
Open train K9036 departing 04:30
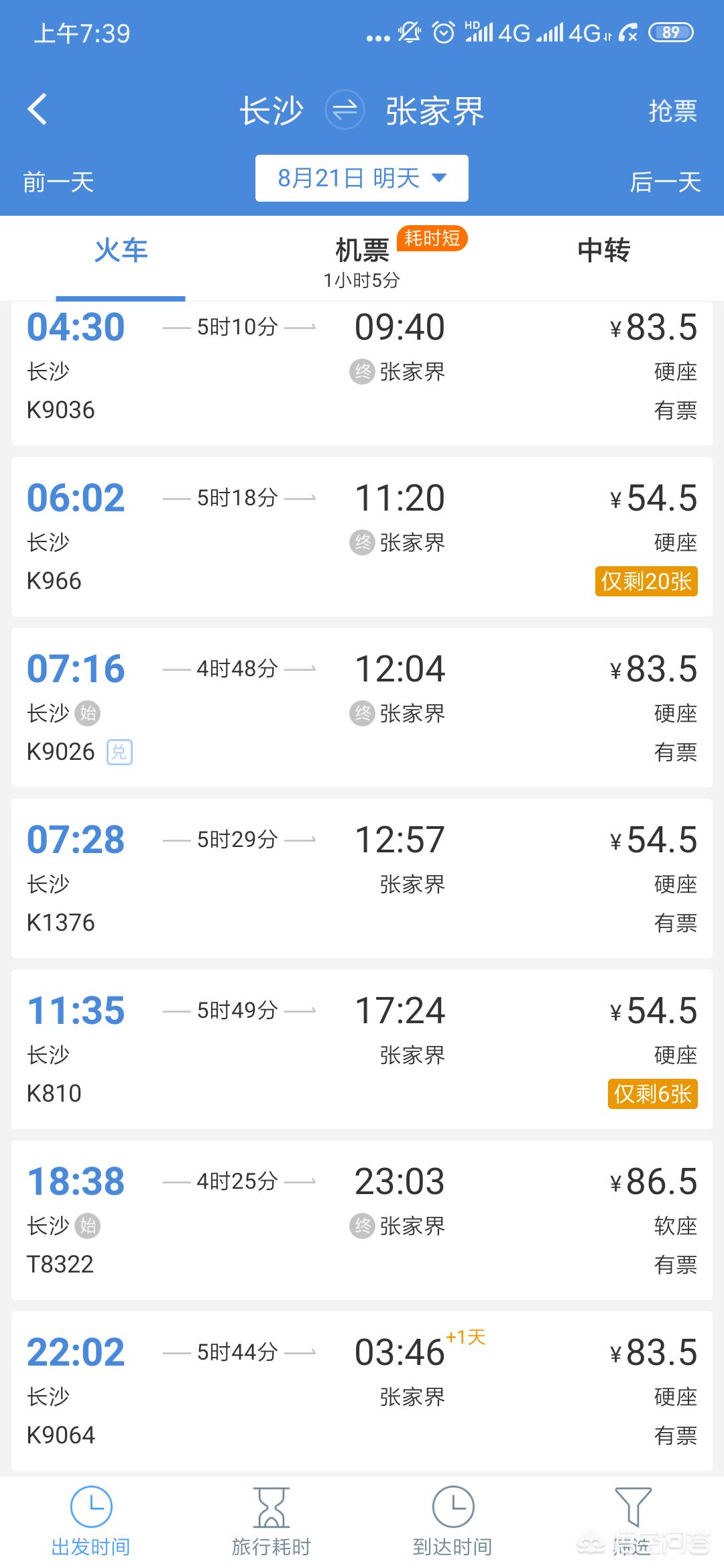pyautogui.click(x=362, y=373)
